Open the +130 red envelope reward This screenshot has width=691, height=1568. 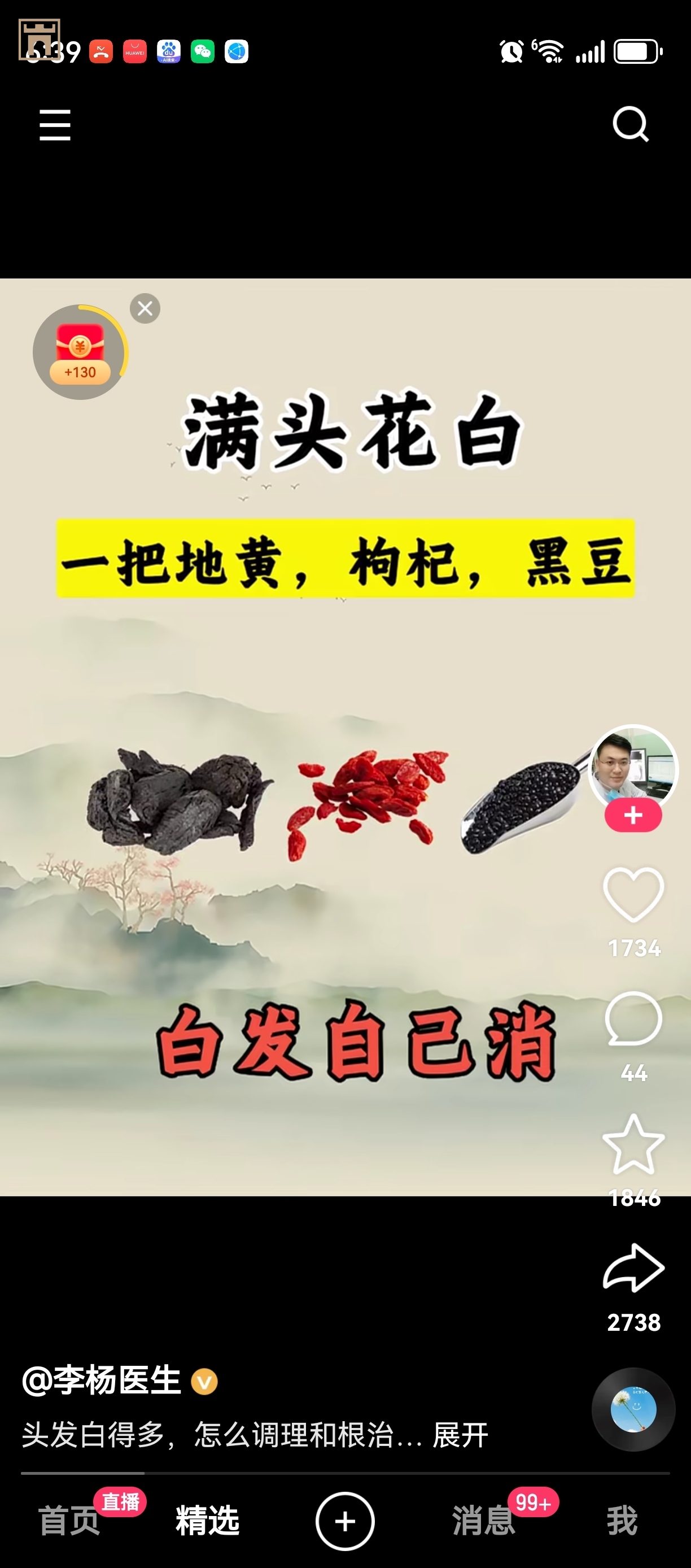(x=80, y=352)
